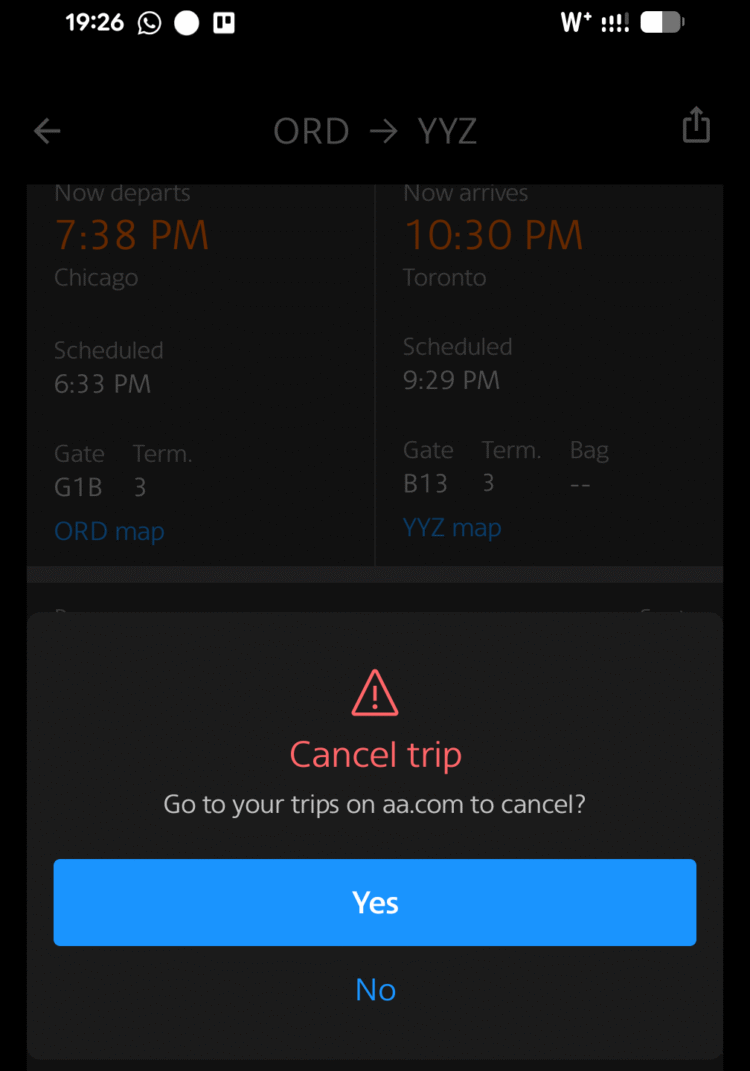This screenshot has height=1071, width=750.
Task: Open the ORD map link
Action: tap(109, 531)
